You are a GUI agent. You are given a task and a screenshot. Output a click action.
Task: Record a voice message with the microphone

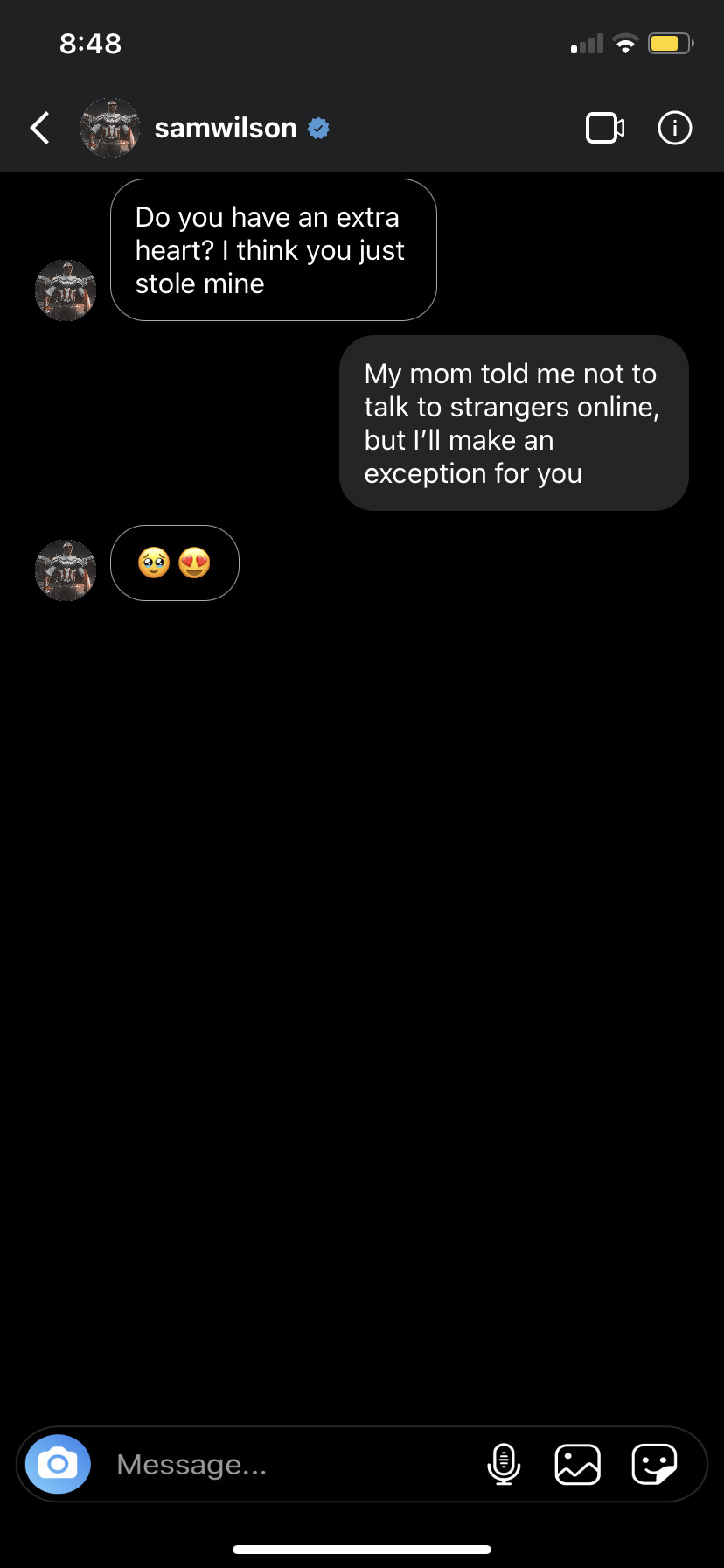point(504,1464)
